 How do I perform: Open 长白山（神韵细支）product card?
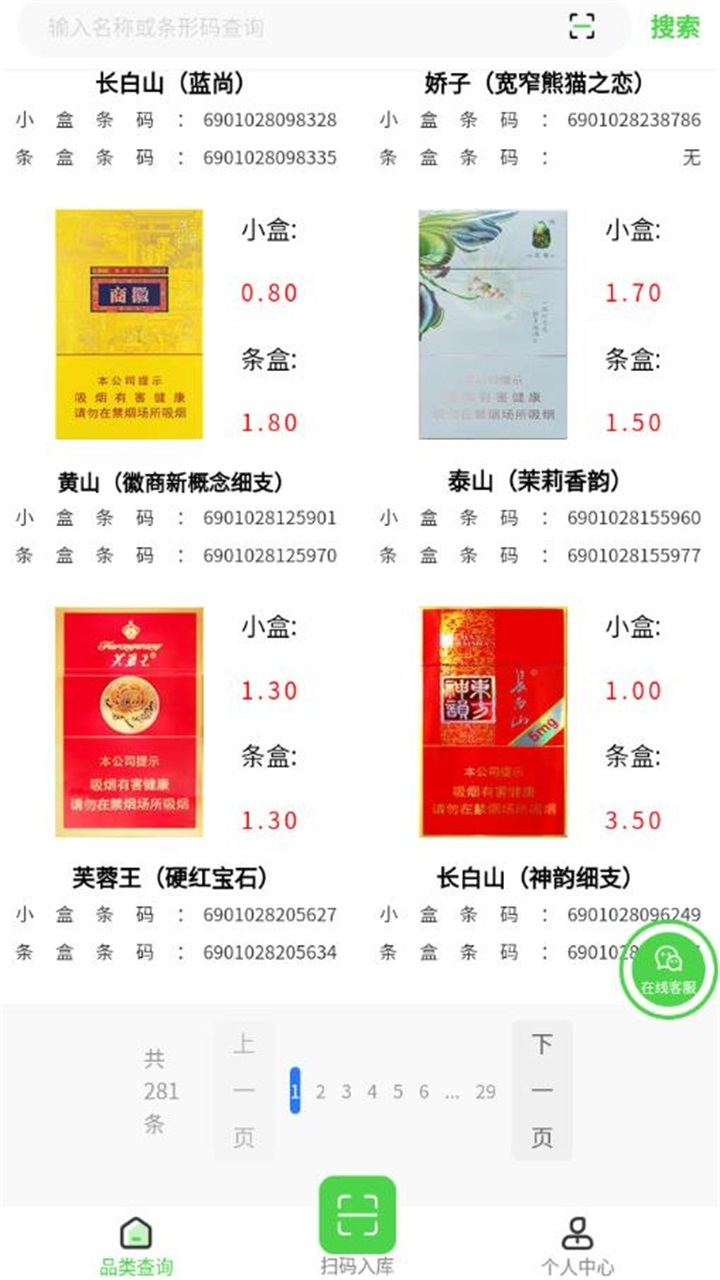tap(541, 785)
